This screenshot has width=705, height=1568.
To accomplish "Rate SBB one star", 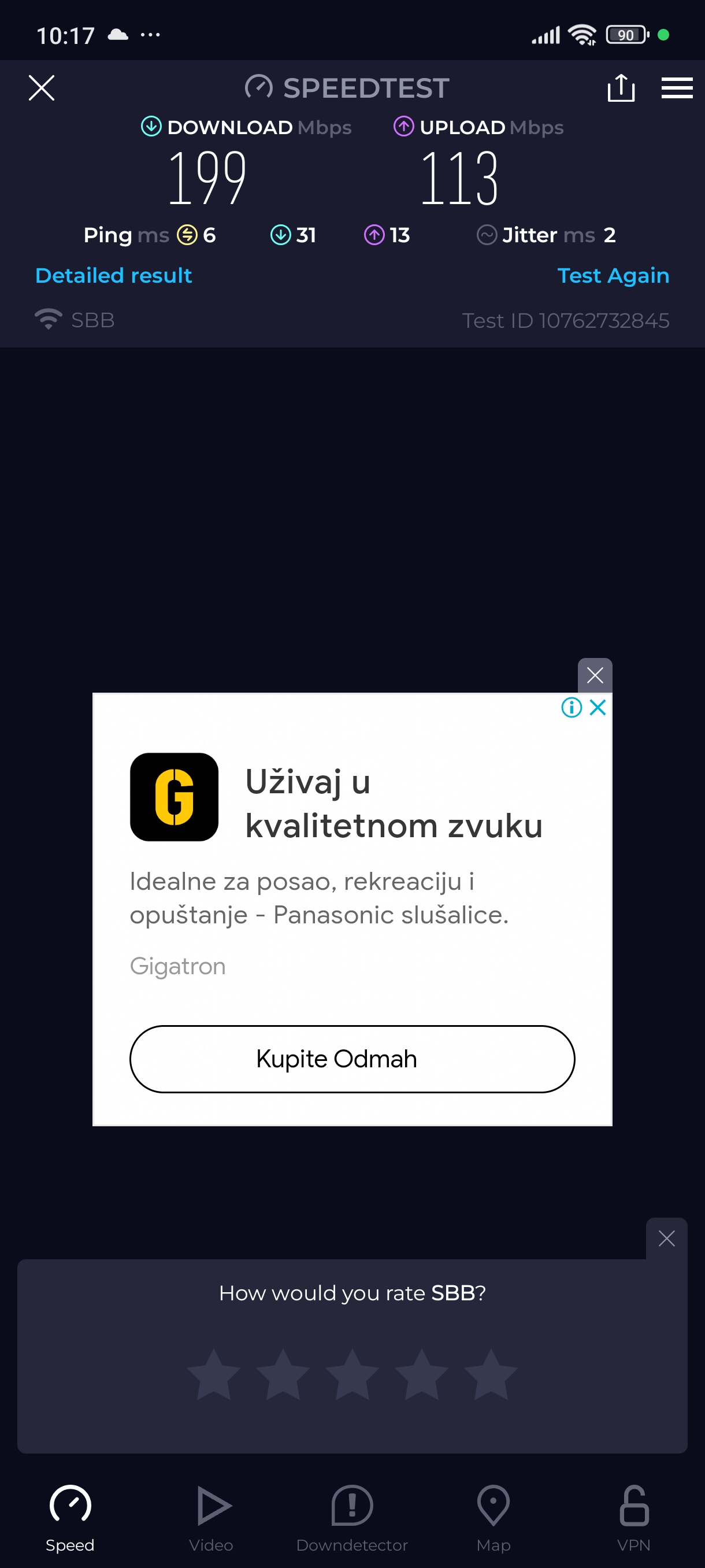I will 213,1374.
